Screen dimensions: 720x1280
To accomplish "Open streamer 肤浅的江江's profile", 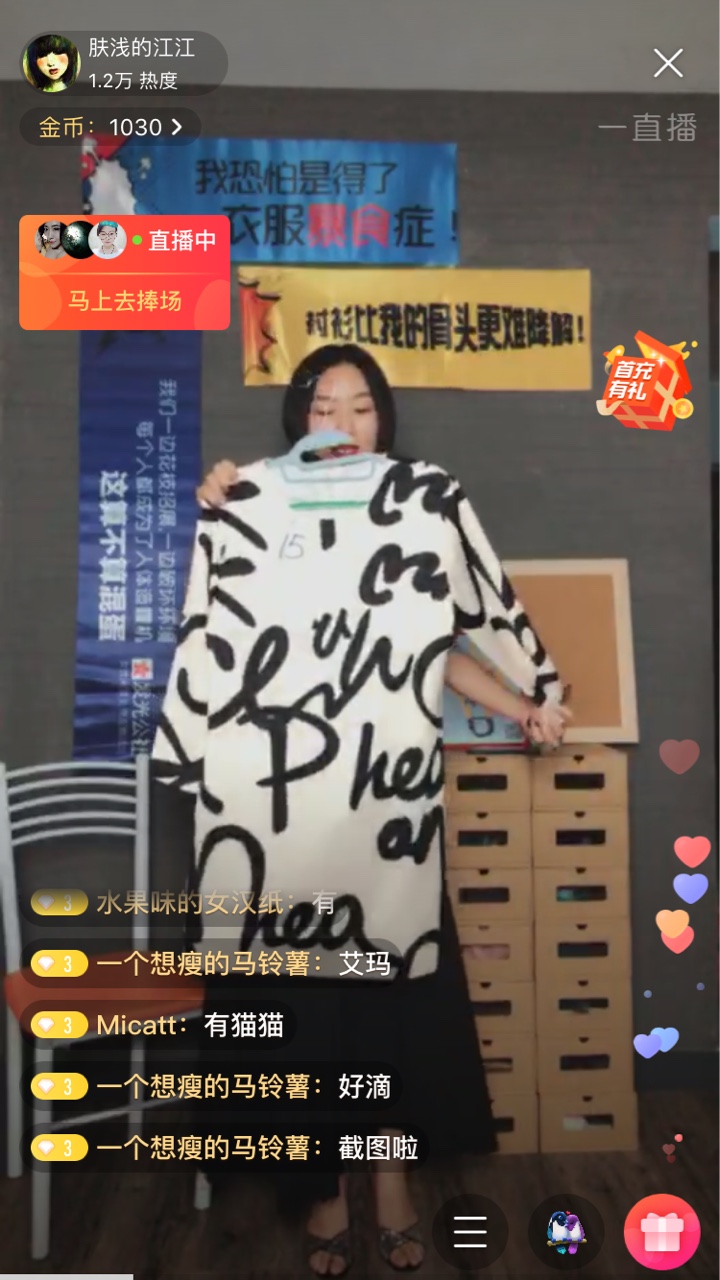I will (124, 63).
